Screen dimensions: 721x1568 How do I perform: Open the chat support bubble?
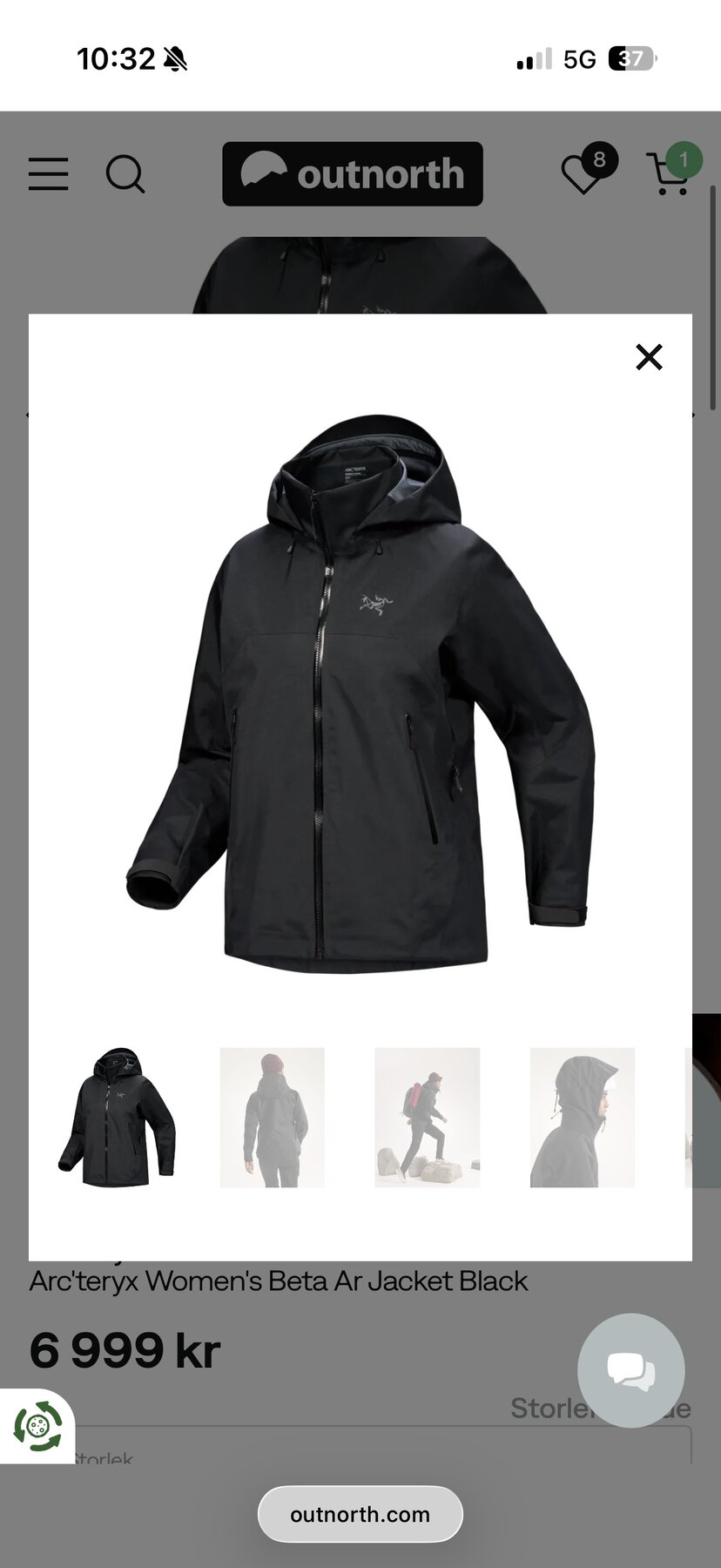pos(630,1369)
